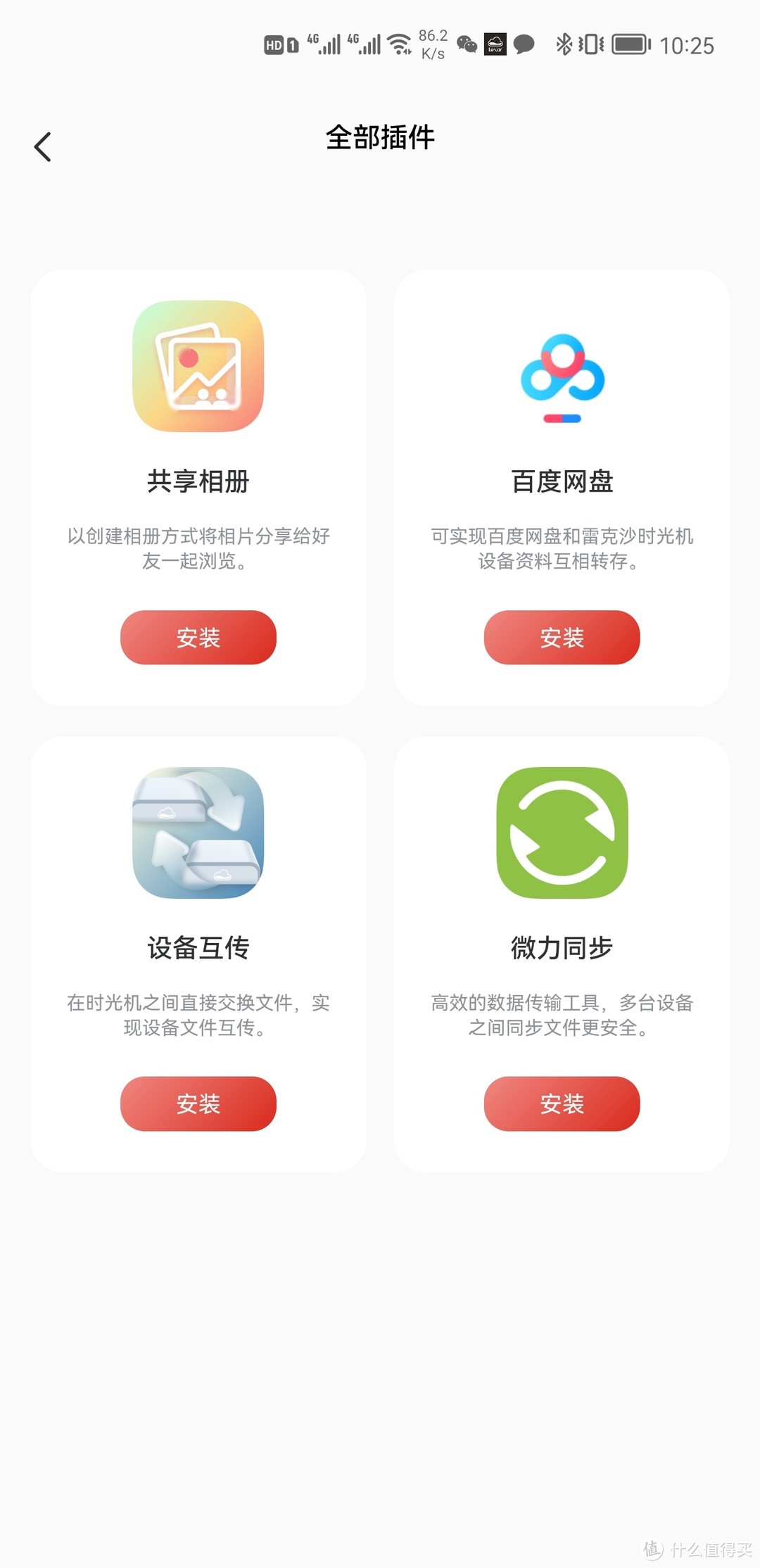Tap the WeChat icon in status bar
This screenshot has height=1568, width=760.
465,44
